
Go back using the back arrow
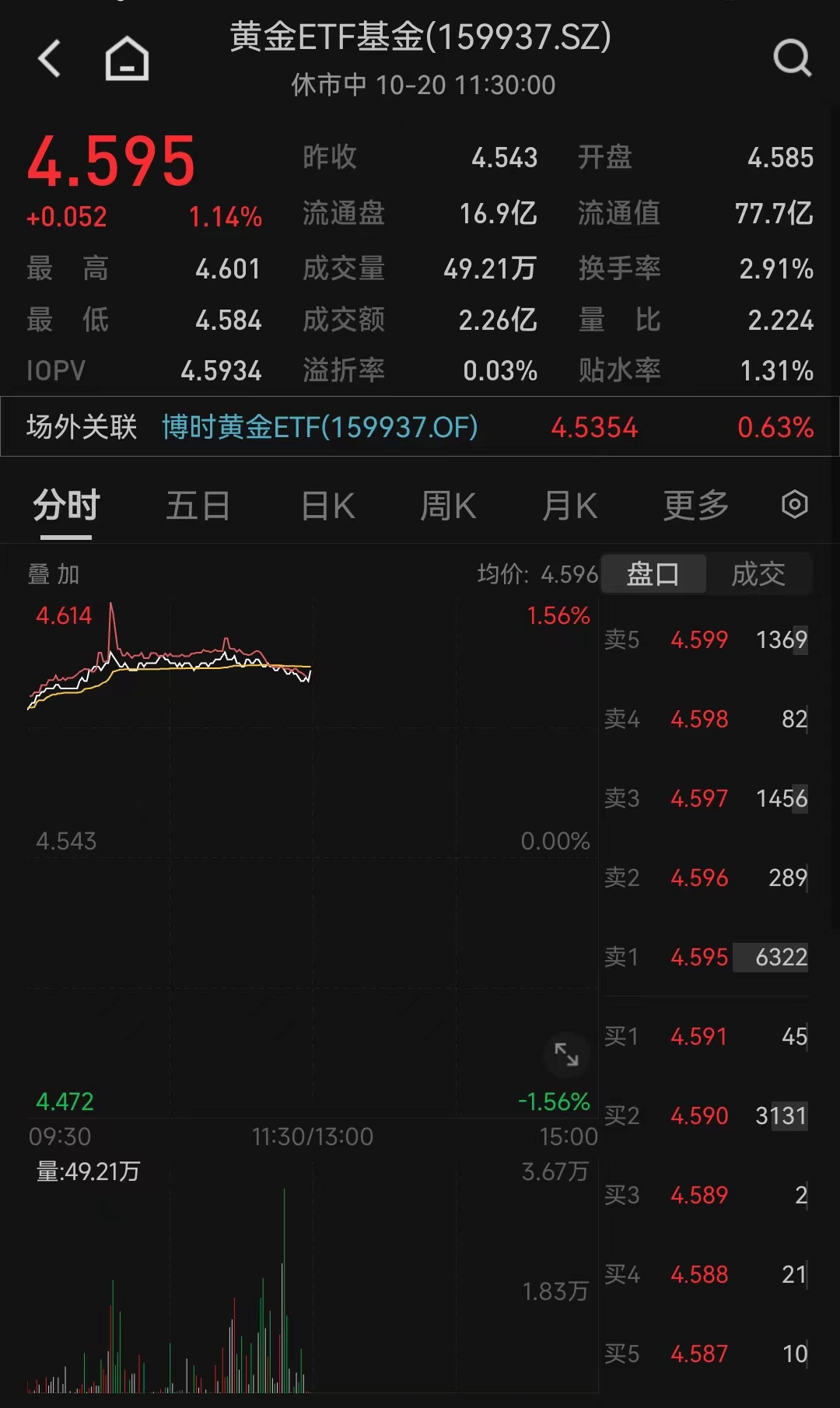pyautogui.click(x=49, y=58)
